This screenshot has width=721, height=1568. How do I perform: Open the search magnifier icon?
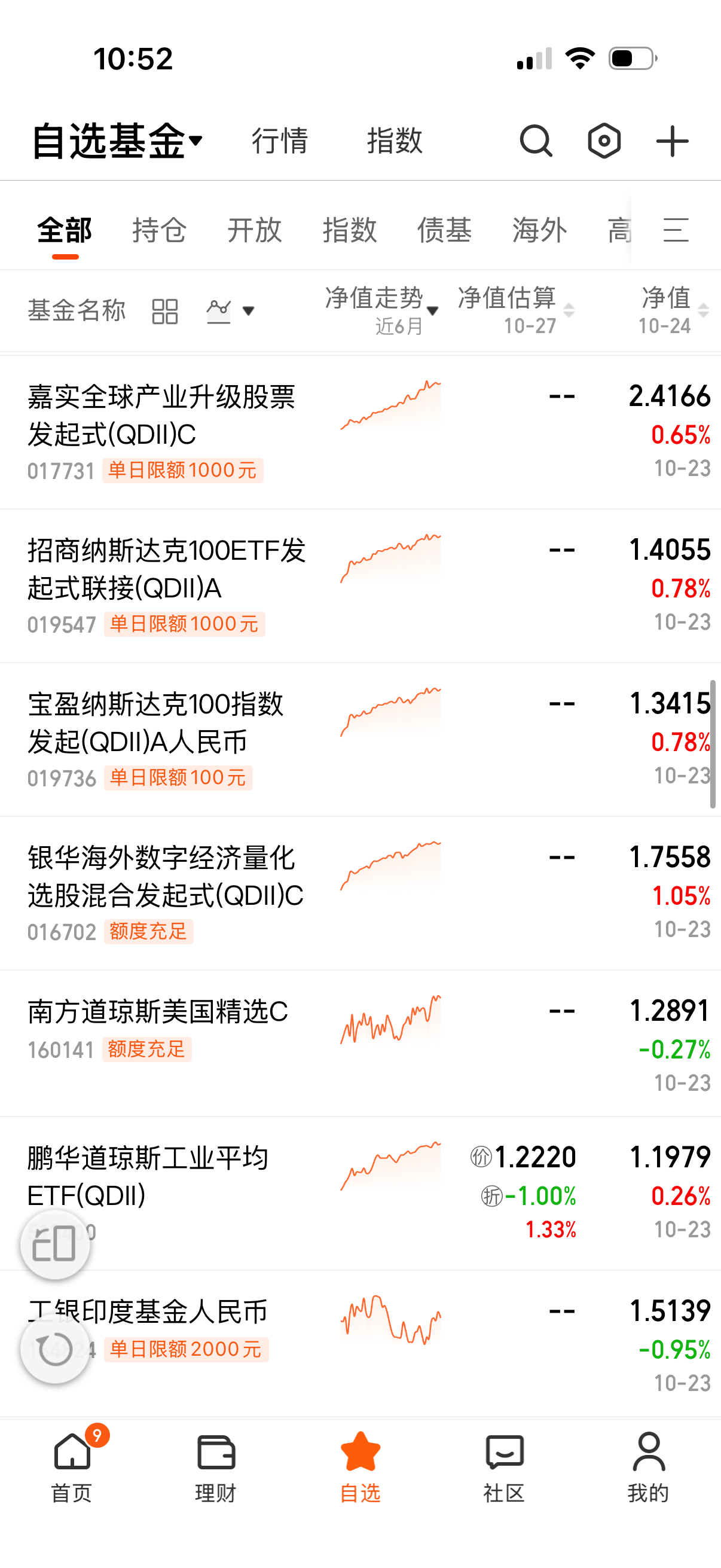pos(536,141)
